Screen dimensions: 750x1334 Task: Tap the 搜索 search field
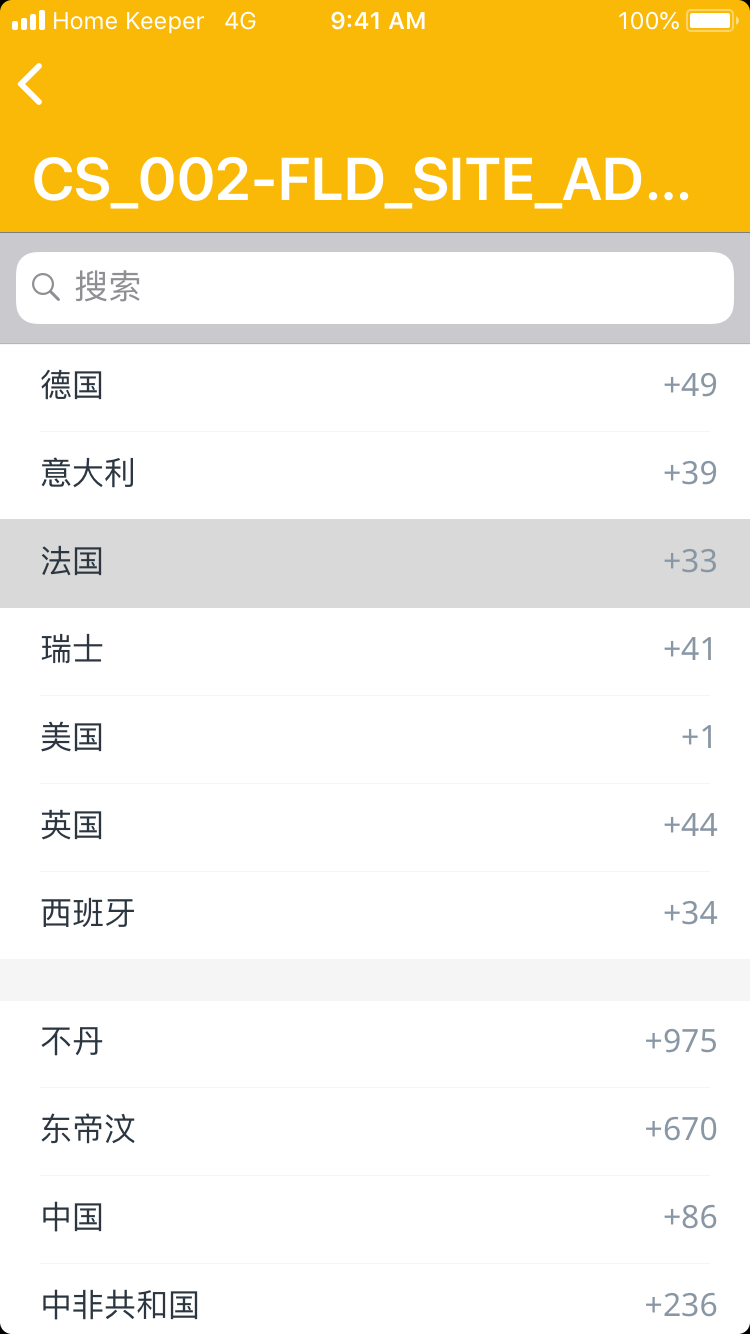pos(375,288)
